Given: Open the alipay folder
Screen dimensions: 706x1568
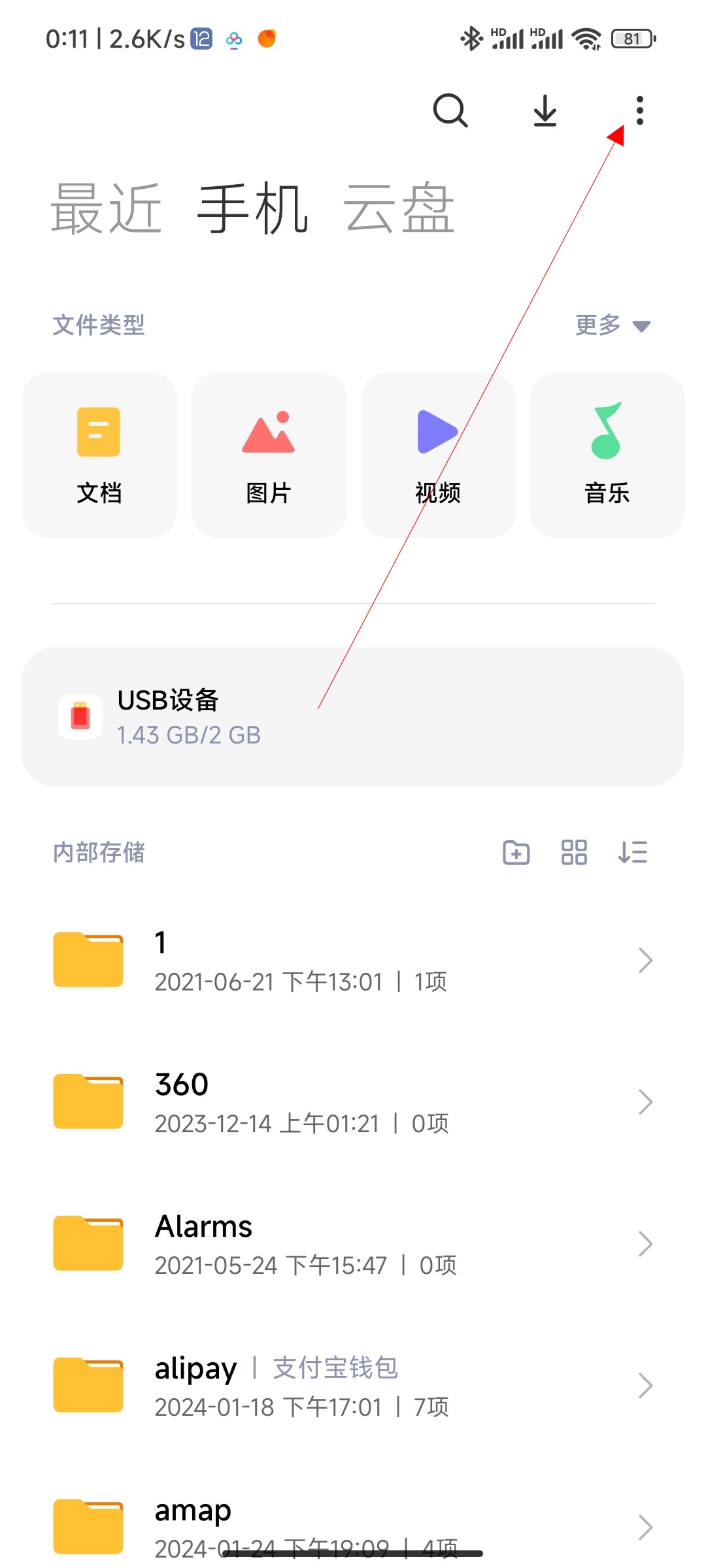Looking at the screenshot, I should 353,1386.
